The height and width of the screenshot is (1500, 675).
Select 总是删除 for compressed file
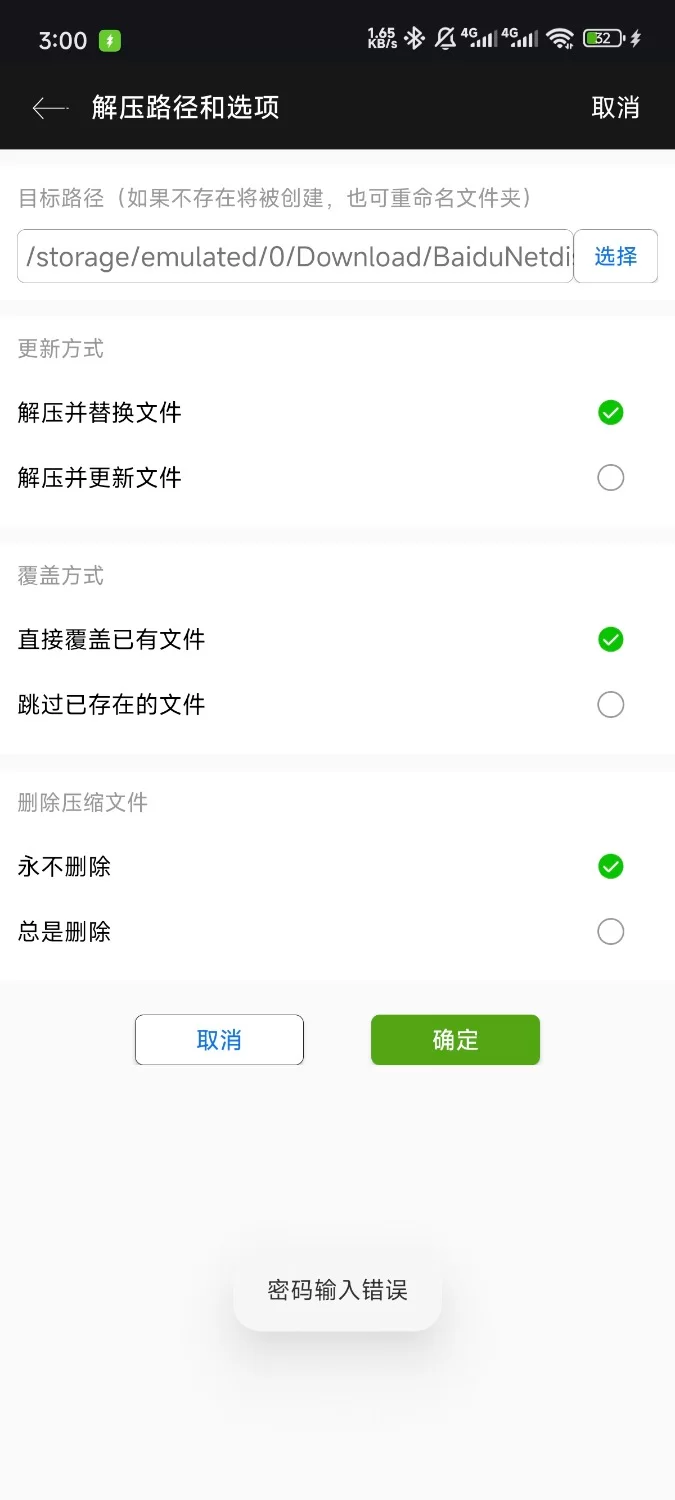tap(610, 932)
